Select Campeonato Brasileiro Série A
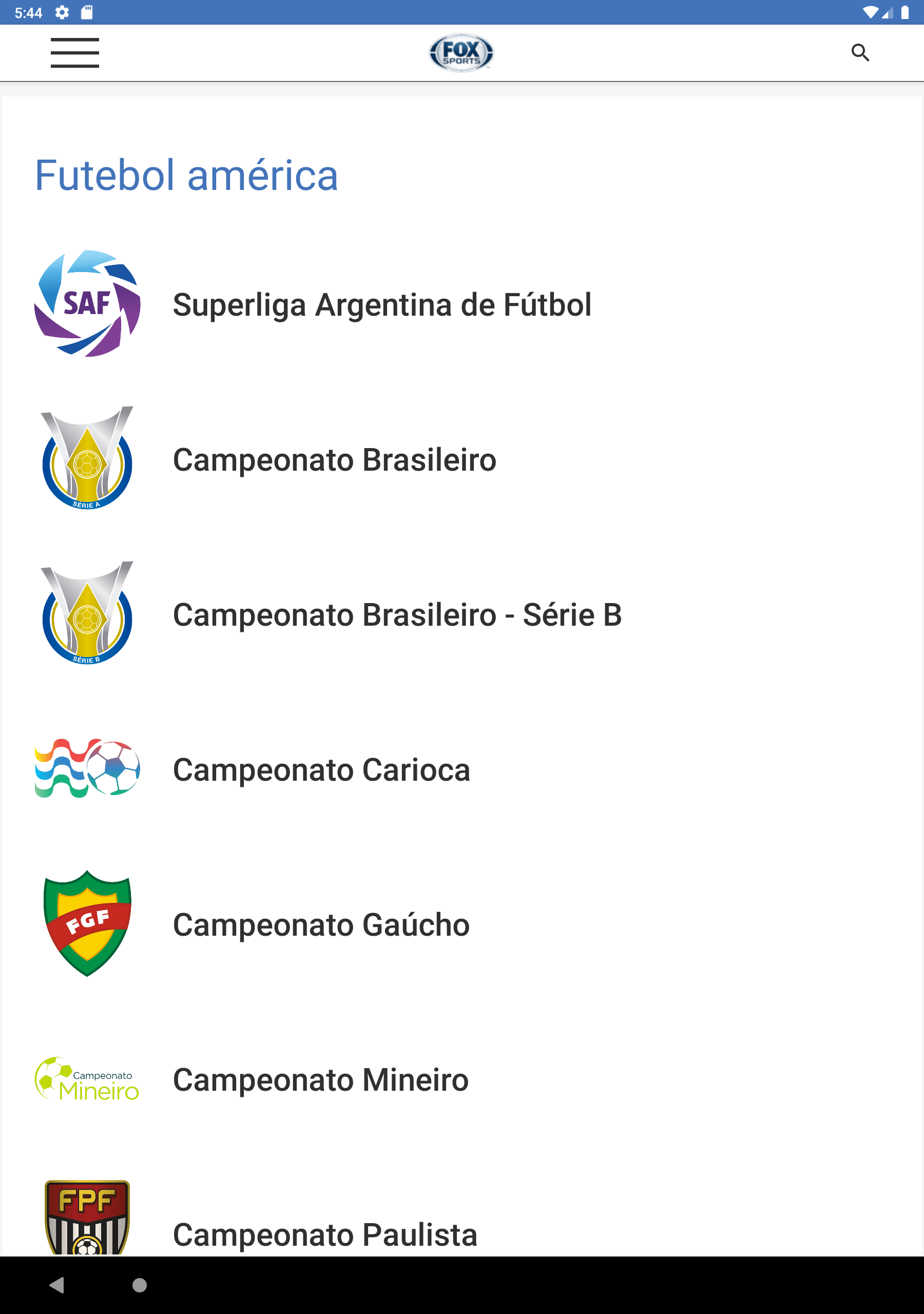This screenshot has width=924, height=1314. pos(334,459)
